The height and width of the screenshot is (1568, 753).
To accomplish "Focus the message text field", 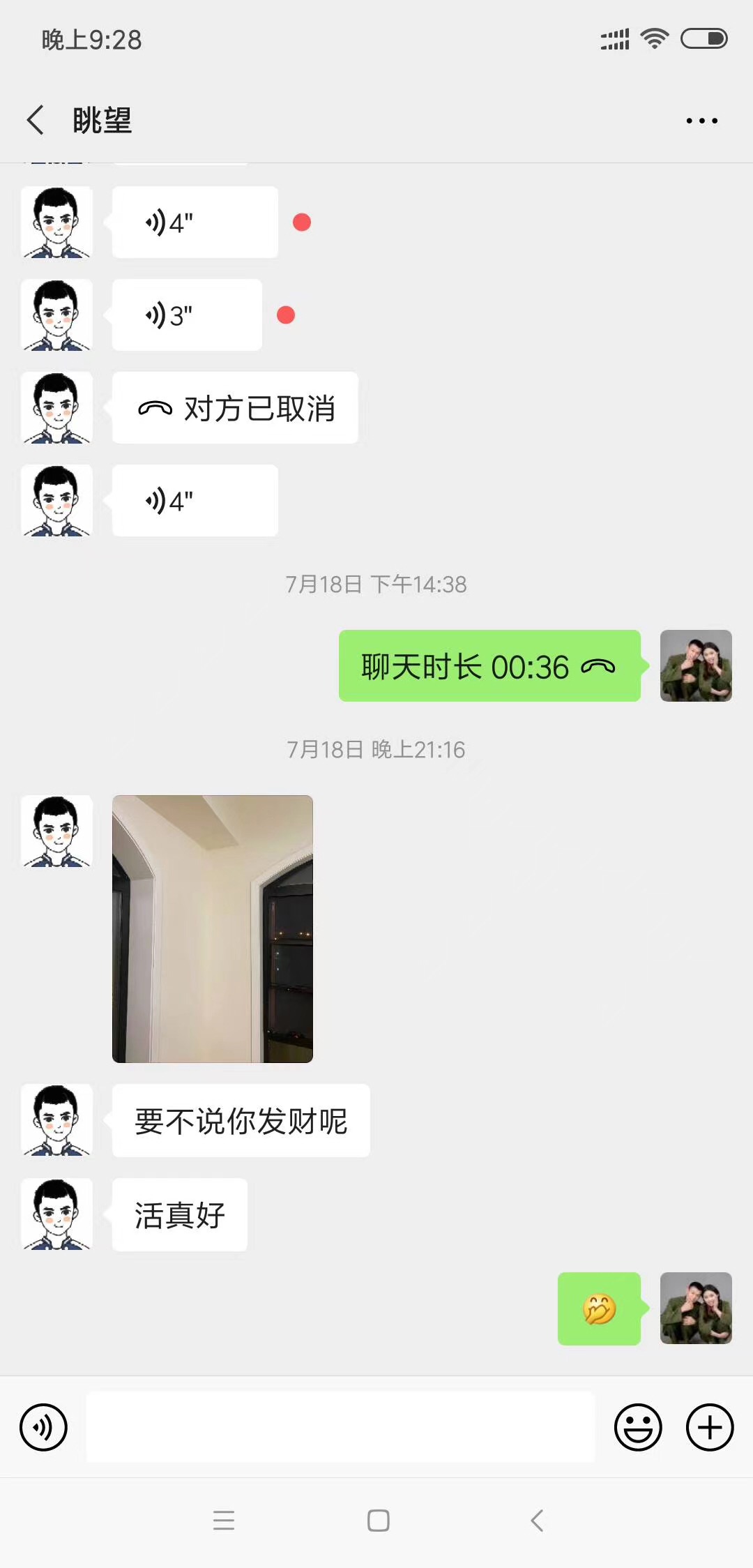I will click(340, 1427).
